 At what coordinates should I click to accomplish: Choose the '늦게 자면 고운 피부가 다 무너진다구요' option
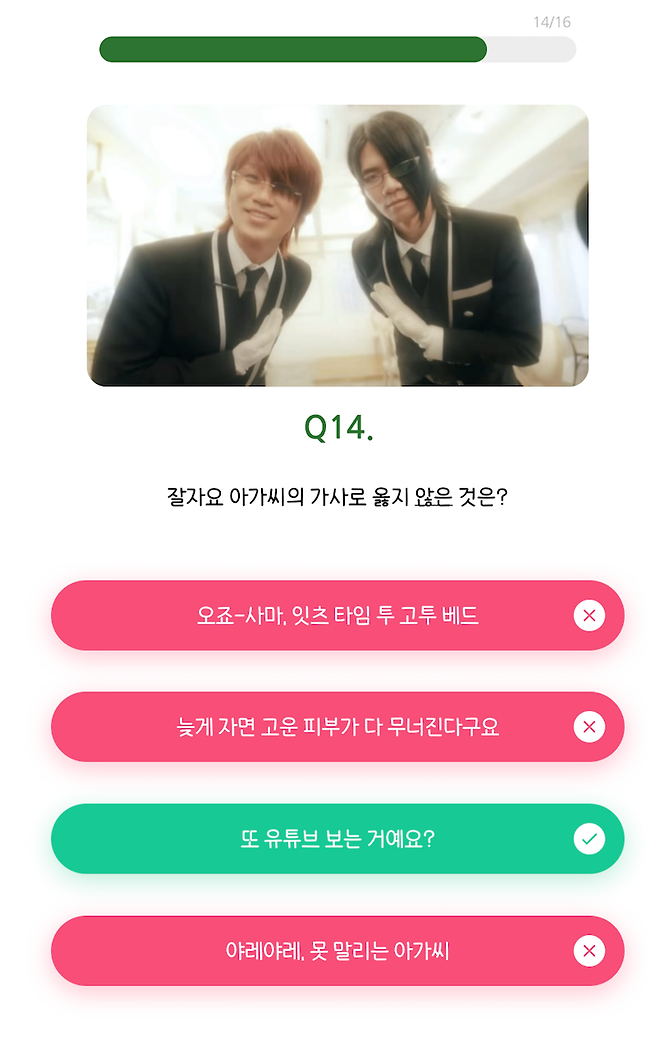(338, 727)
